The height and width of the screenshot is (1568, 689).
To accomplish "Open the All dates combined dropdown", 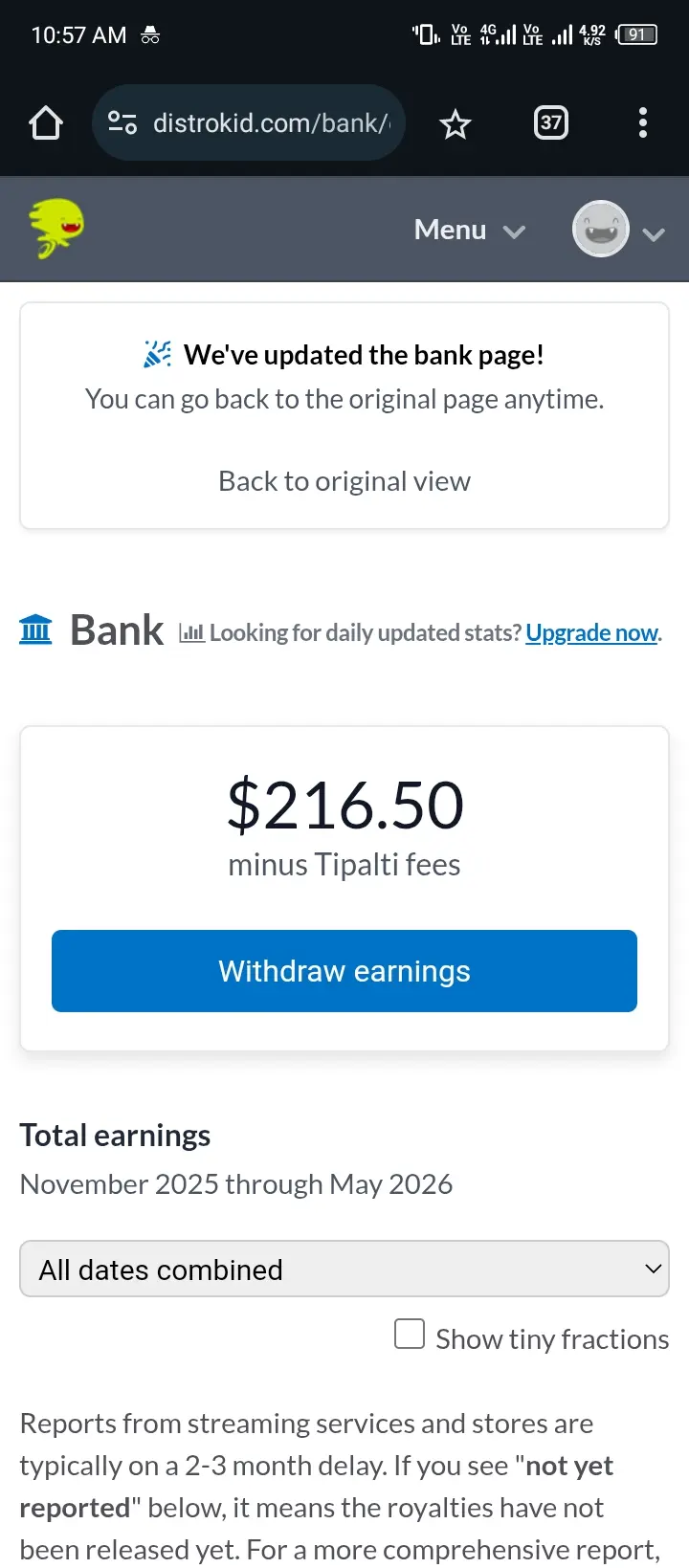I will [344, 1270].
